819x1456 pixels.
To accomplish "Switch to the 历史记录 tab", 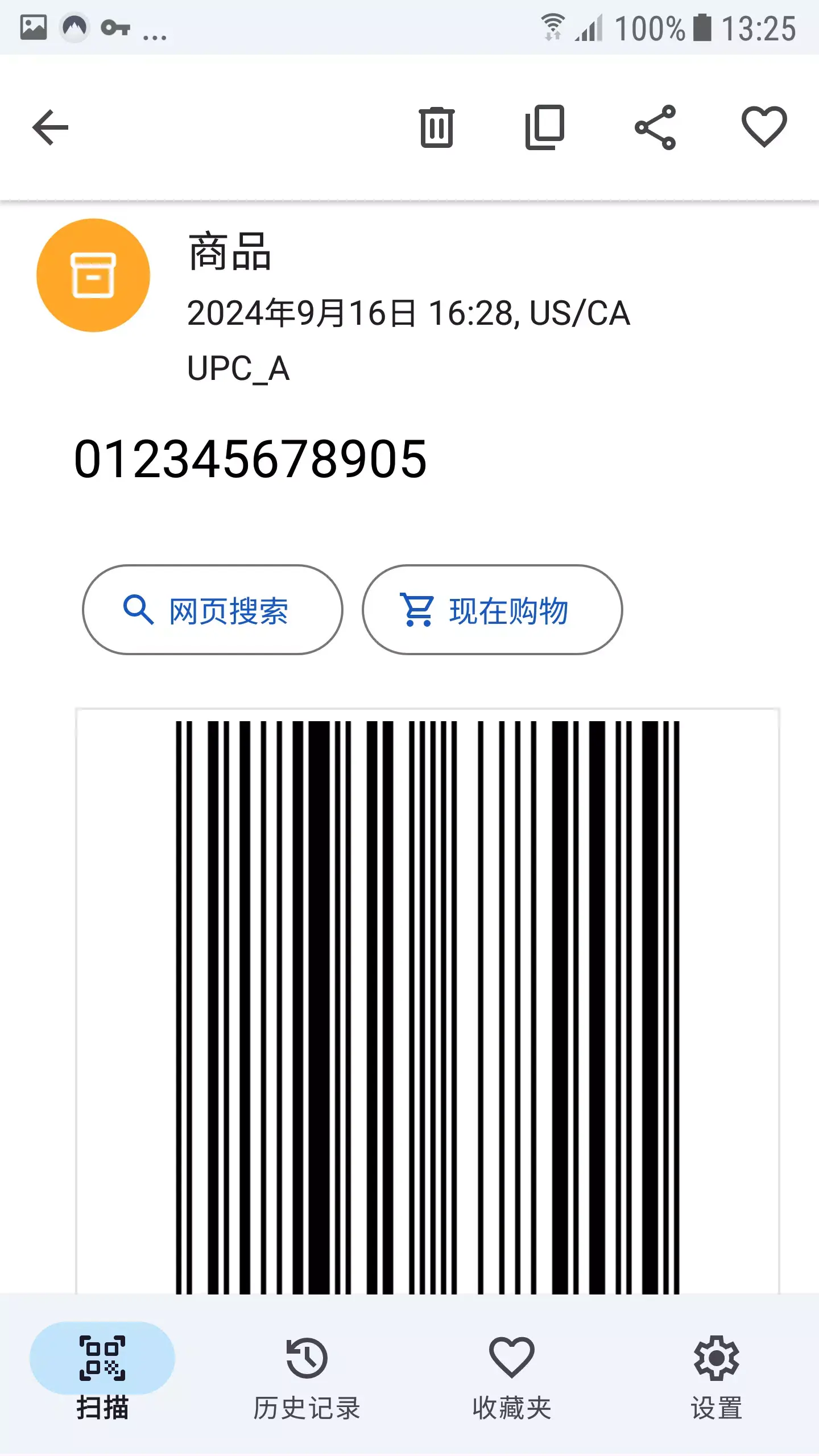I will point(308,1376).
